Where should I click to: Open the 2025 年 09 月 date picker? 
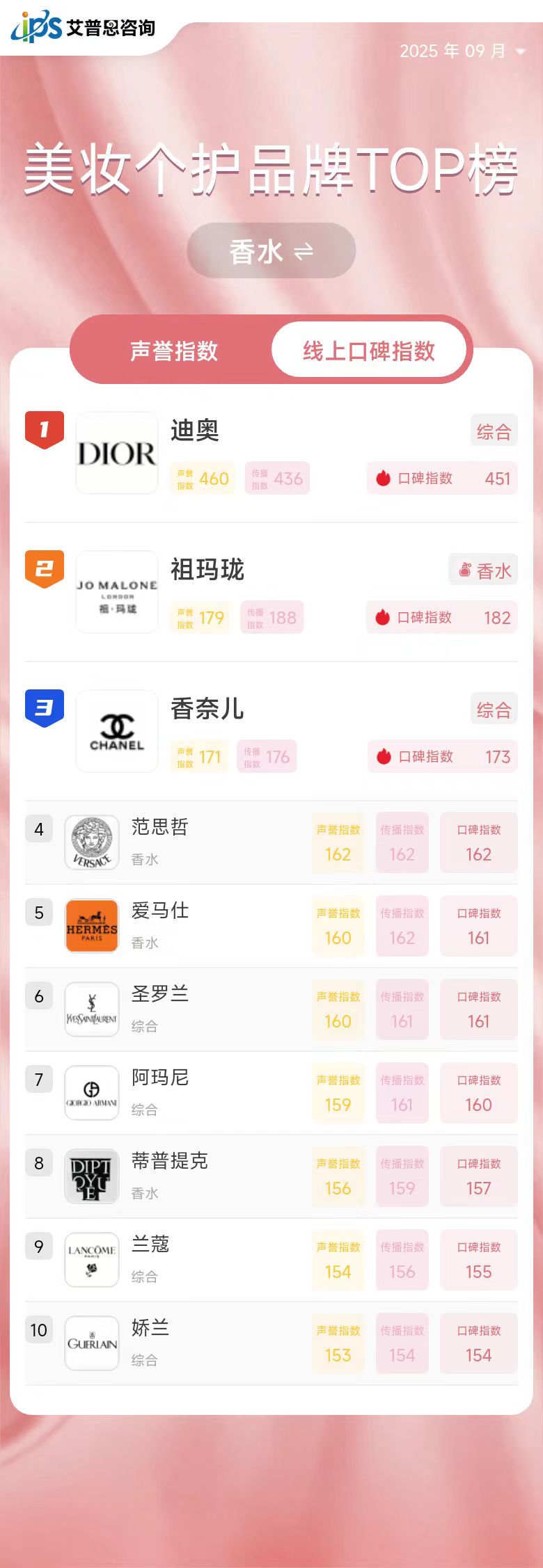pyautogui.click(x=462, y=51)
